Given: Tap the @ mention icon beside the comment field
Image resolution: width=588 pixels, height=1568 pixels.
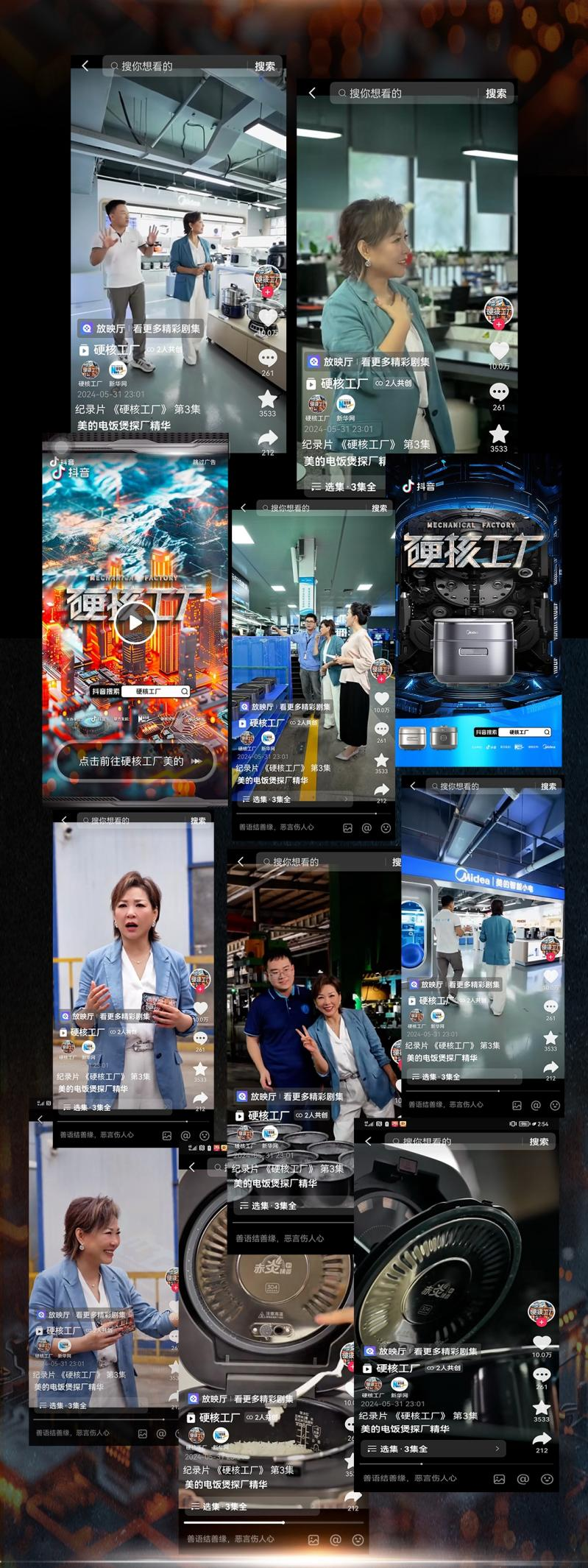Looking at the screenshot, I should [523, 1480].
